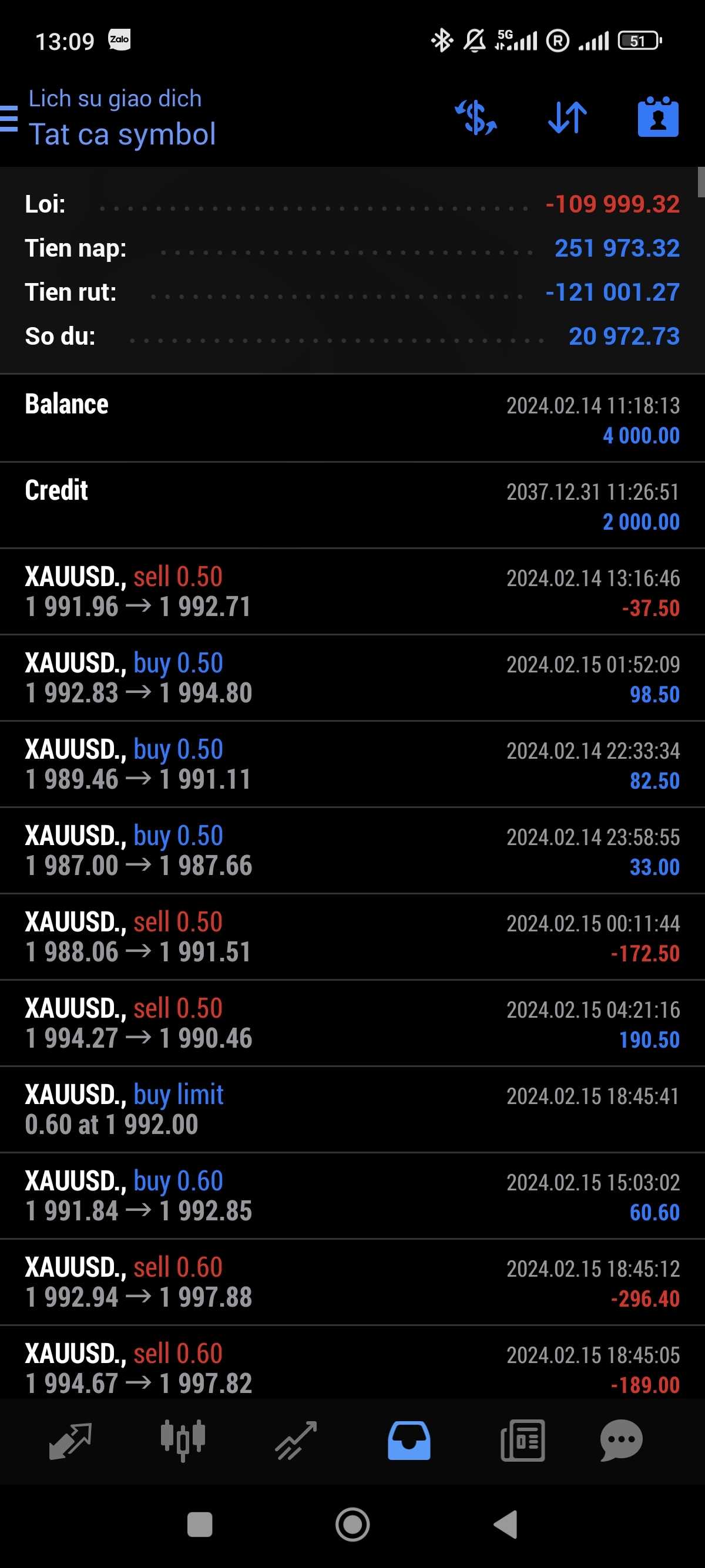Change the sort order of history
Image resolution: width=705 pixels, height=1568 pixels.
(x=568, y=117)
